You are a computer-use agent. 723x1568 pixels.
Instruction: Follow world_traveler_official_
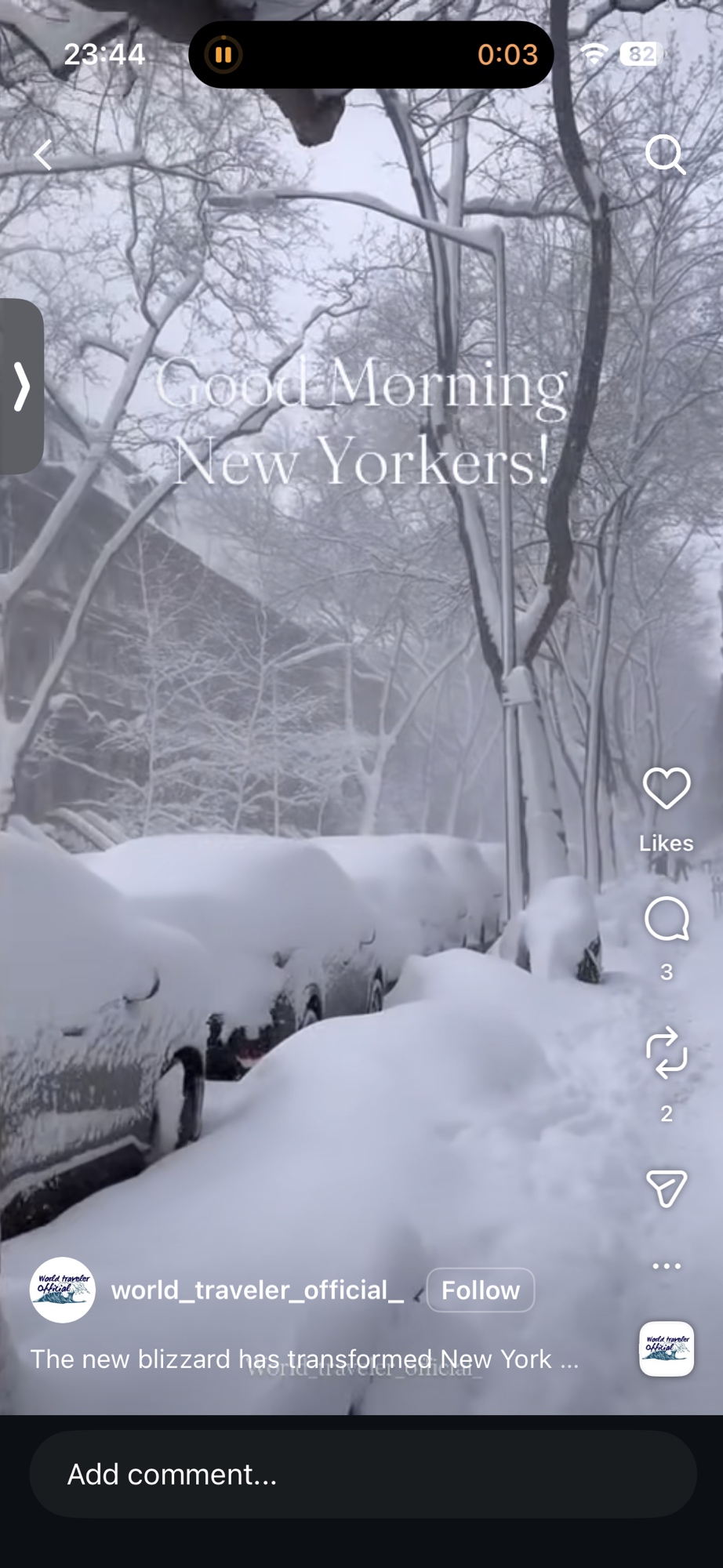click(x=480, y=1290)
